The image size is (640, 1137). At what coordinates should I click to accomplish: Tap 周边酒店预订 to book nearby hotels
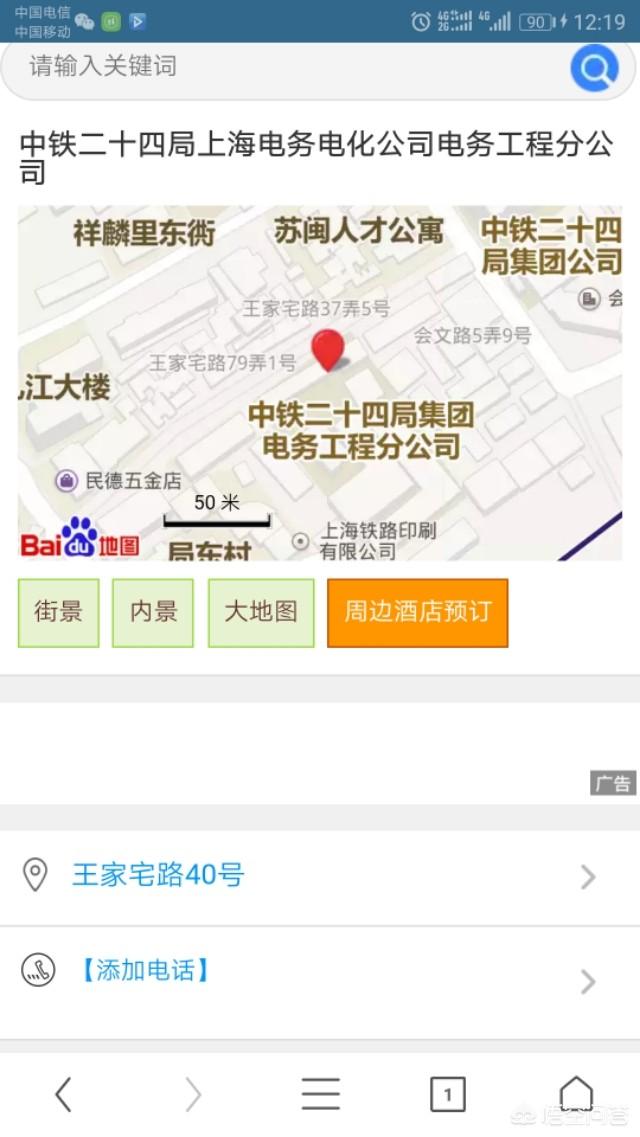417,612
